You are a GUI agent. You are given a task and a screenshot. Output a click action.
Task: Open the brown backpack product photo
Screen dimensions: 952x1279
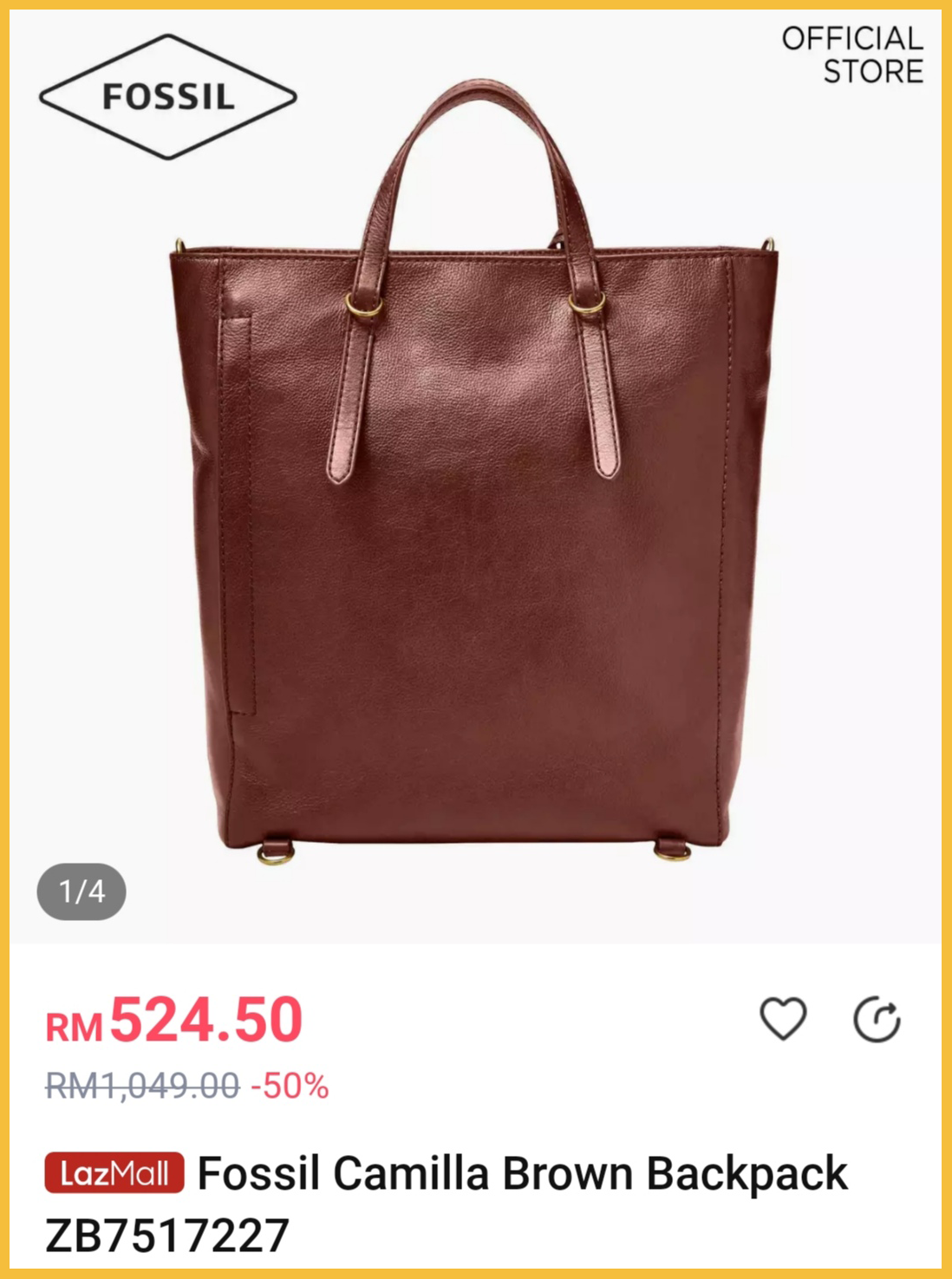click(475, 486)
